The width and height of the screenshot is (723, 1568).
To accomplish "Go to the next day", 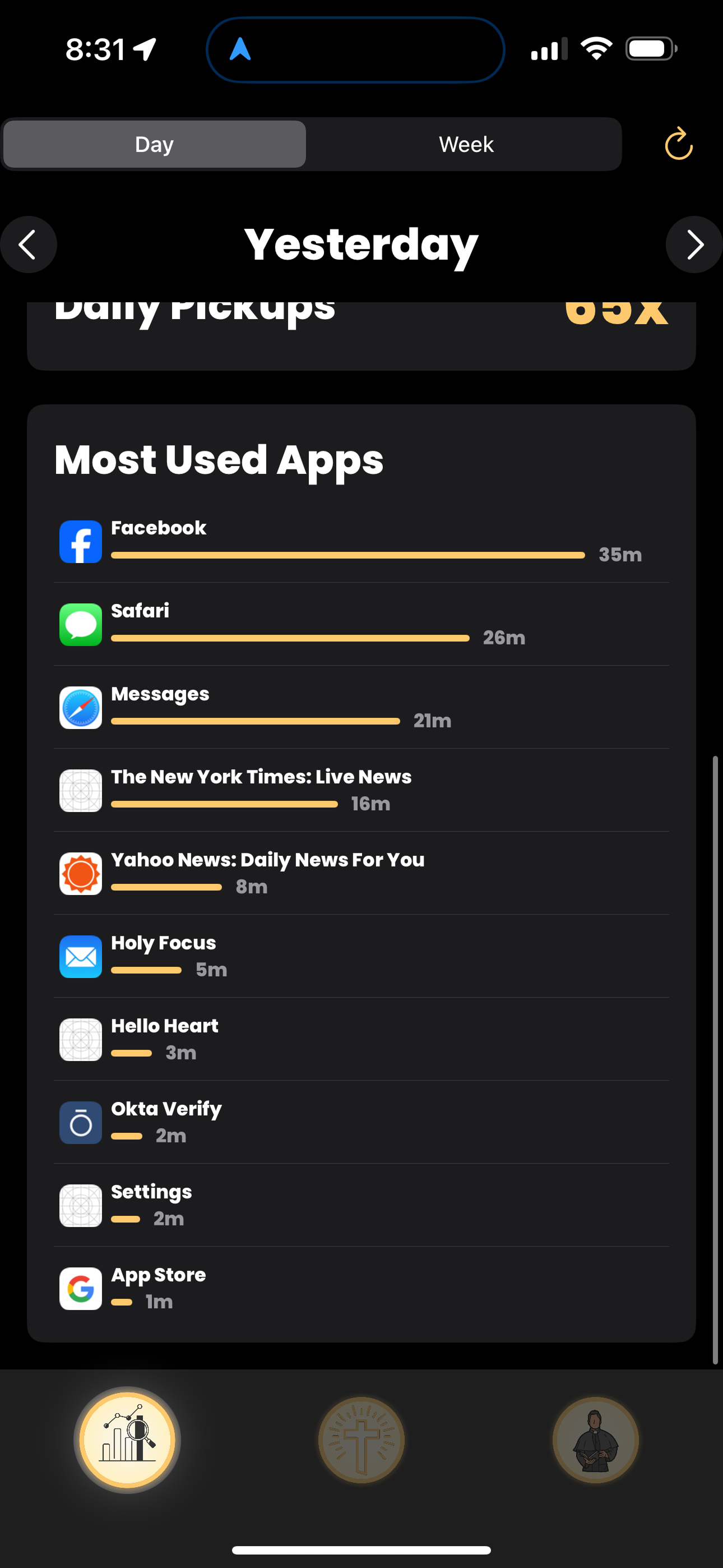I will [694, 245].
